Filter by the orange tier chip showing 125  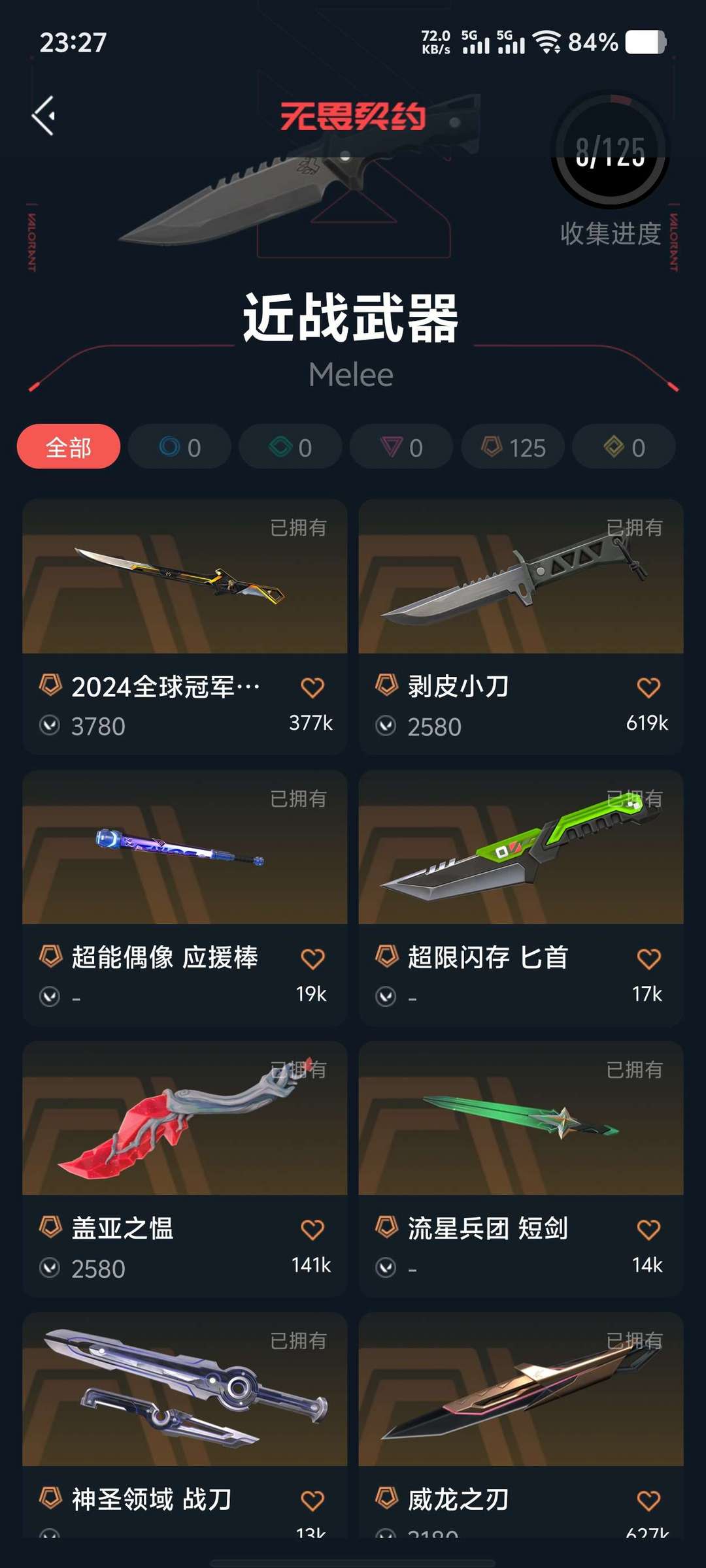coord(513,447)
